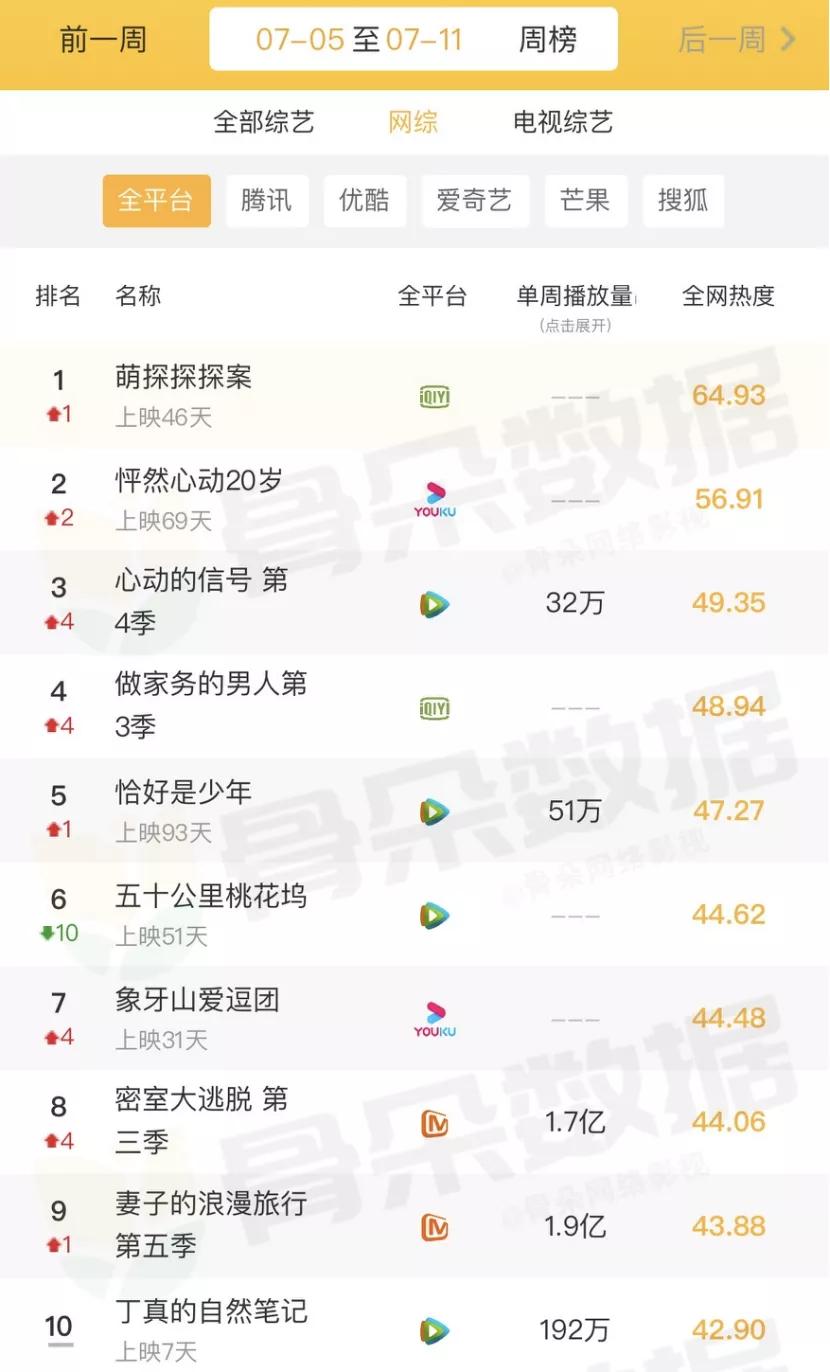Filter by 优酷 platform
The width and height of the screenshot is (830, 1372).
click(364, 200)
